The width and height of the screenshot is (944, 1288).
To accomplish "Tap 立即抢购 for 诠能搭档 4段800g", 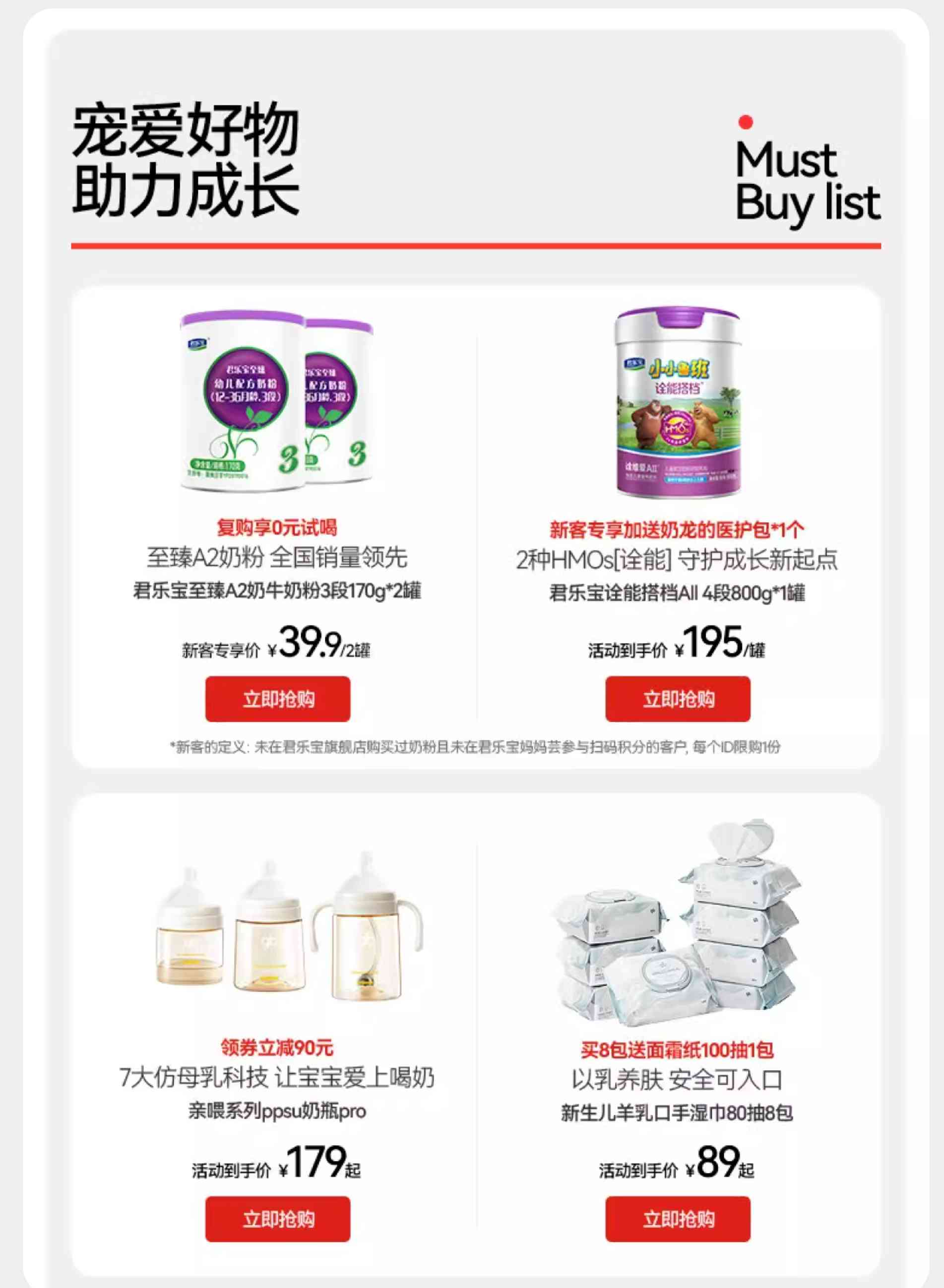I will click(x=678, y=699).
